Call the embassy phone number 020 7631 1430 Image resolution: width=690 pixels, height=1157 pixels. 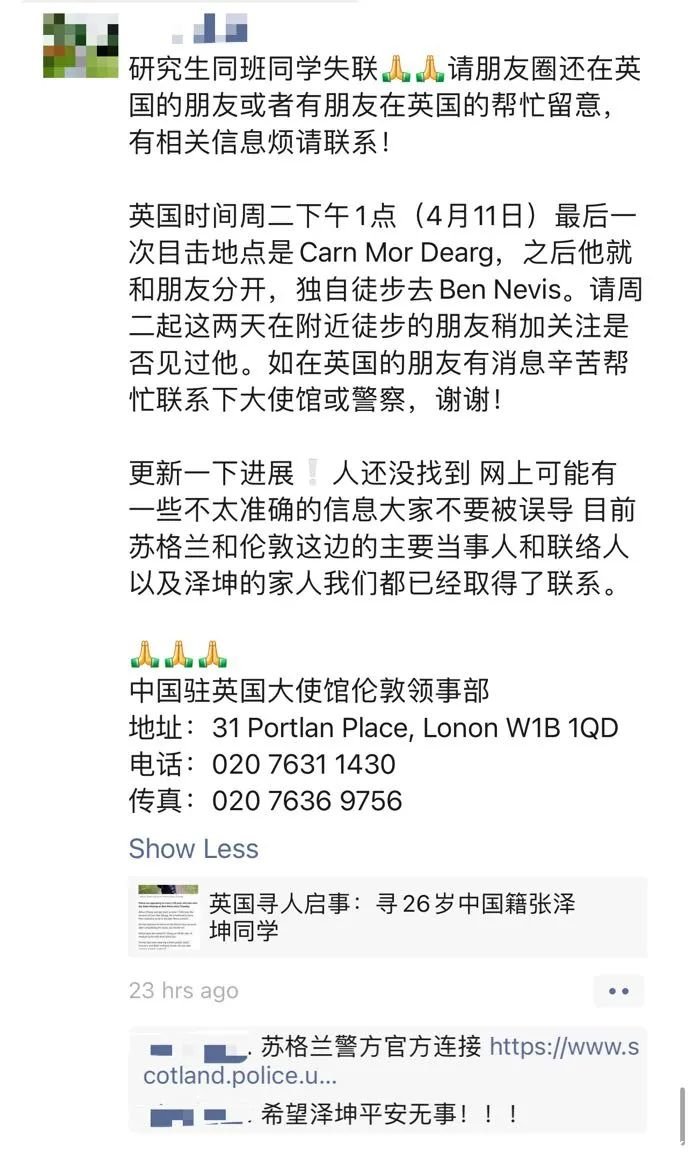303,764
